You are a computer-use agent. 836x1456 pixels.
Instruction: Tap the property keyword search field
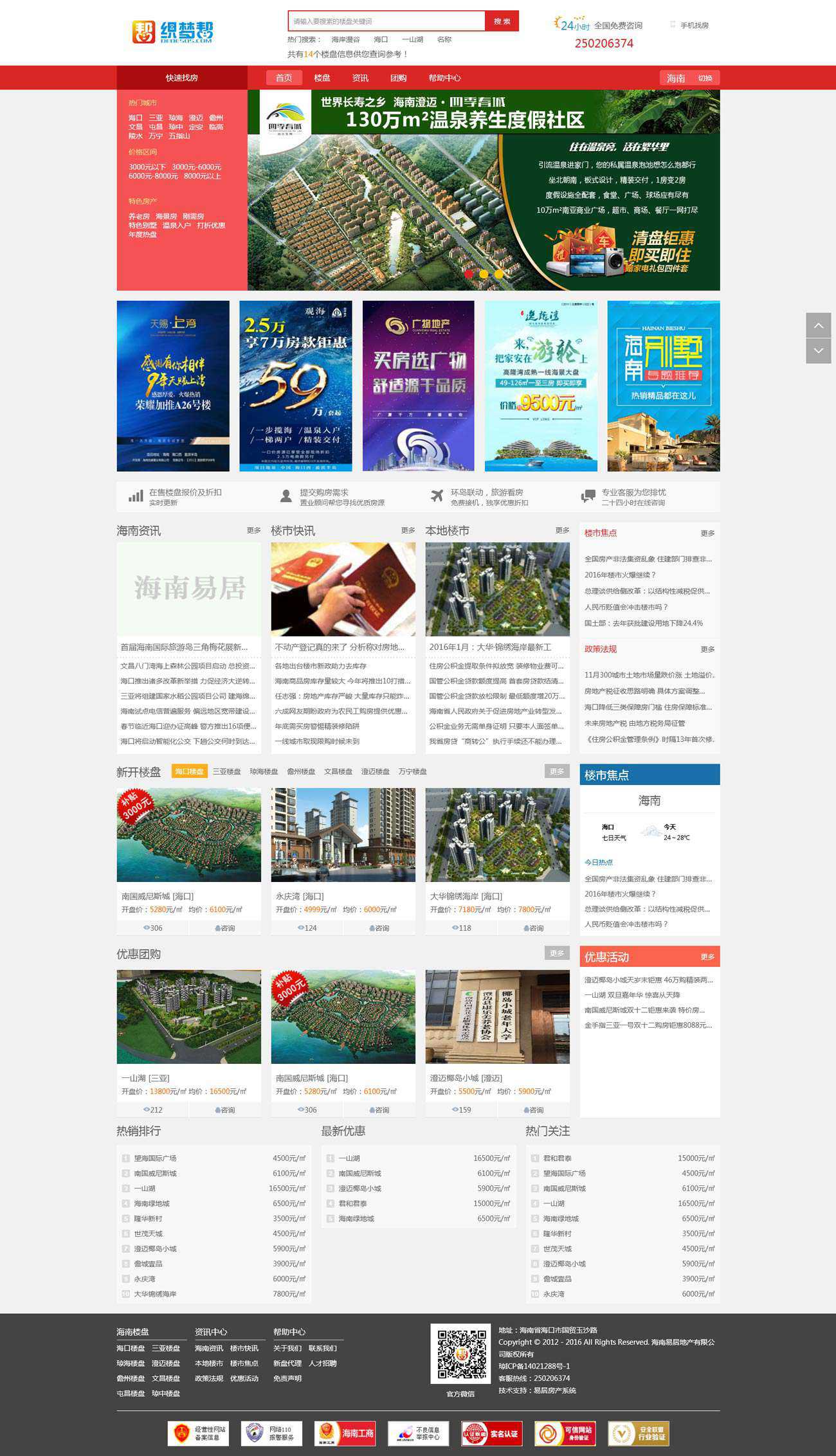[x=386, y=21]
